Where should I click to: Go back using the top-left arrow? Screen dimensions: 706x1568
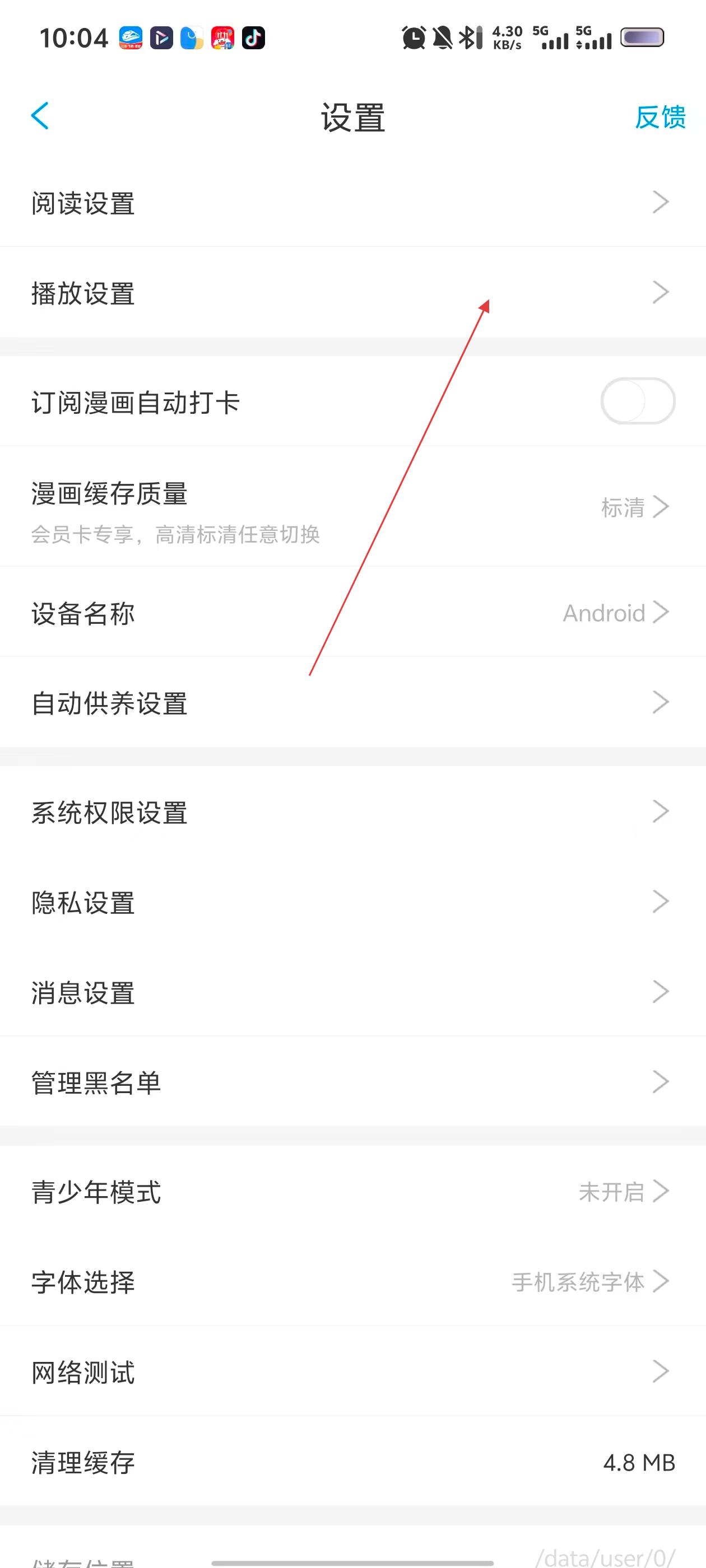pyautogui.click(x=40, y=116)
